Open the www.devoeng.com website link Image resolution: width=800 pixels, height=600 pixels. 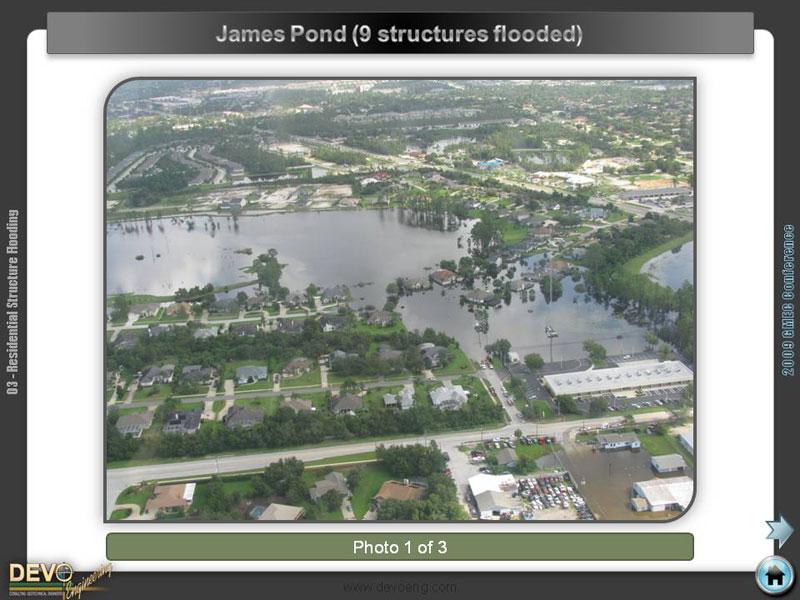(x=400, y=587)
